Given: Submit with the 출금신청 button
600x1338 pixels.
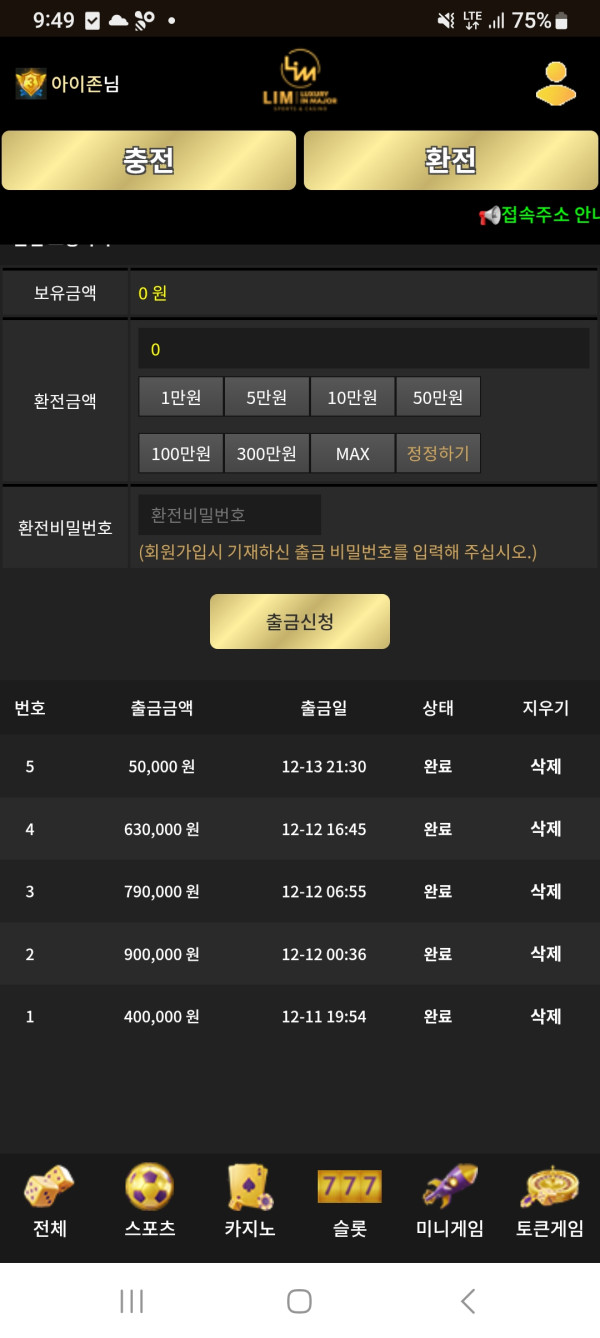Looking at the screenshot, I should coord(300,622).
